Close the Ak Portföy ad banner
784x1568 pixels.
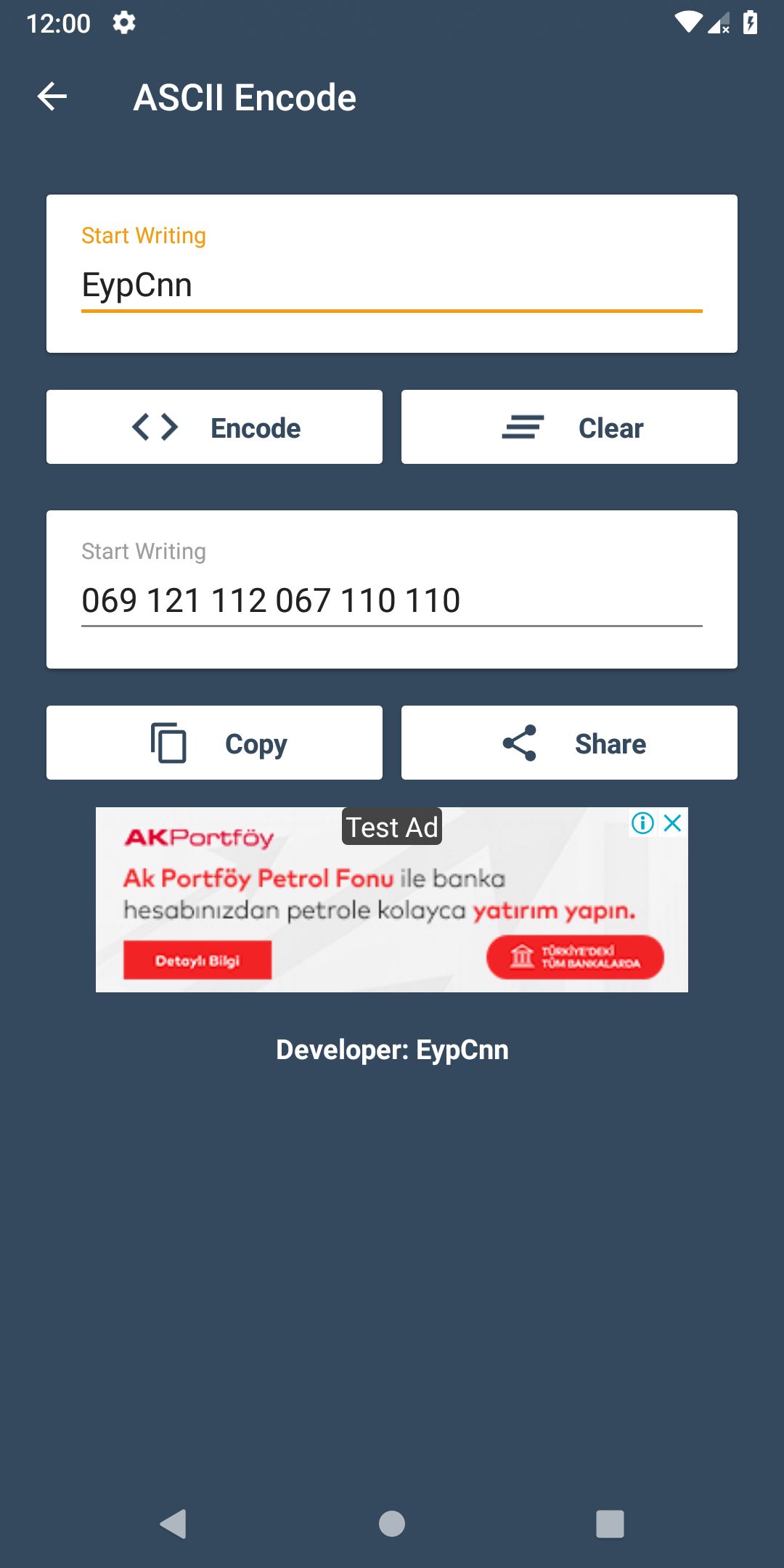[x=673, y=823]
